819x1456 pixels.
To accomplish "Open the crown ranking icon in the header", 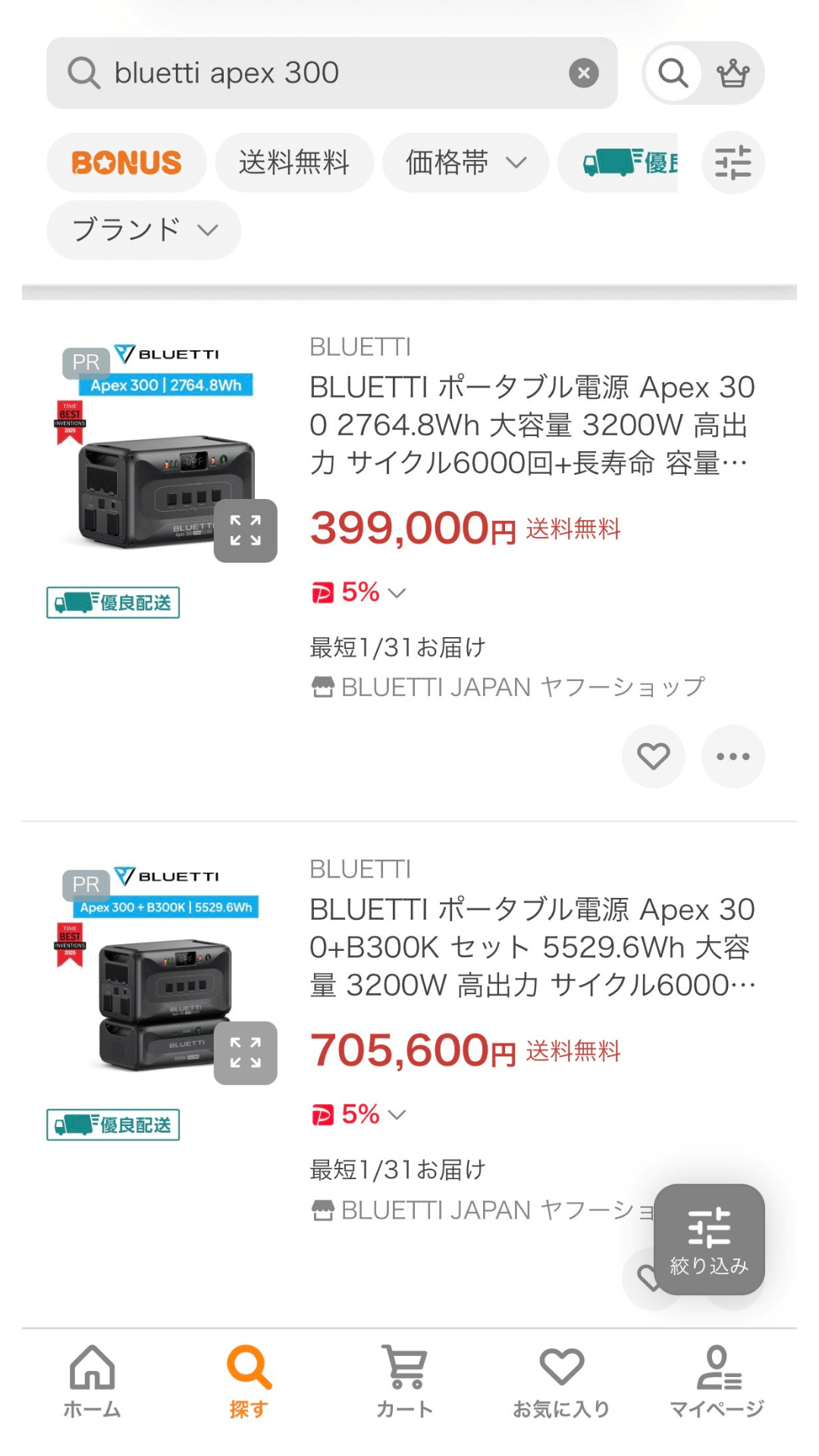I will pyautogui.click(x=733, y=73).
